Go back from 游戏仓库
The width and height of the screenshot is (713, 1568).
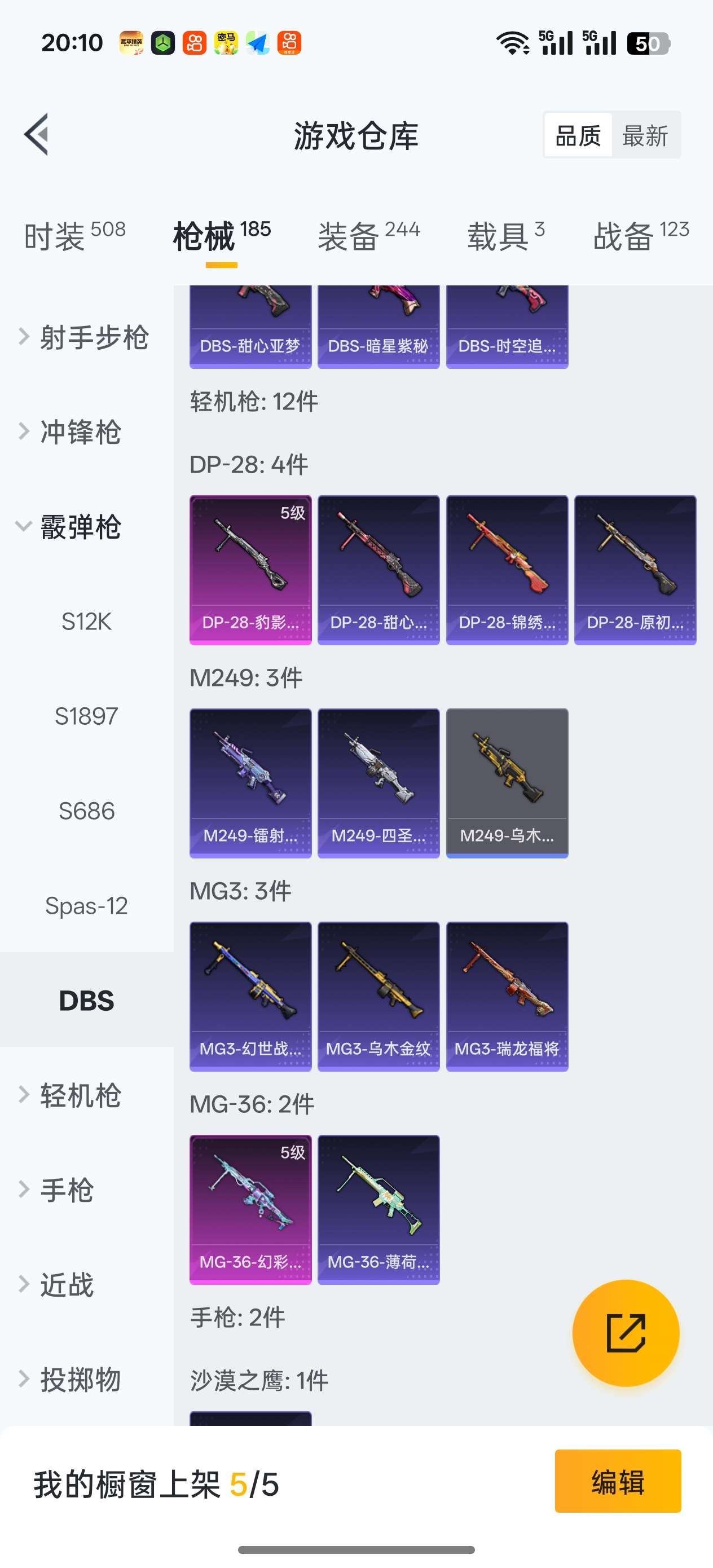[37, 135]
